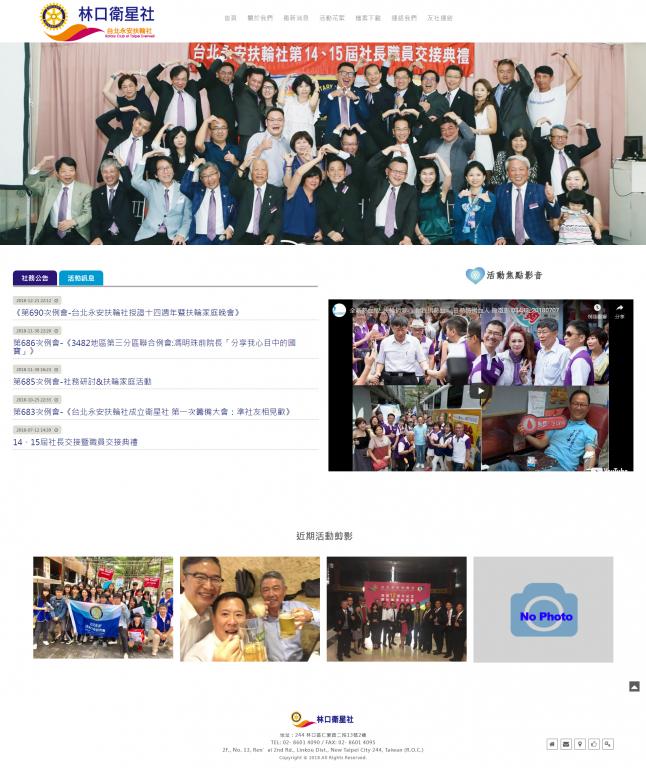Play the featured activity video
Image resolution: width=646 pixels, height=768 pixels.
[x=480, y=390]
